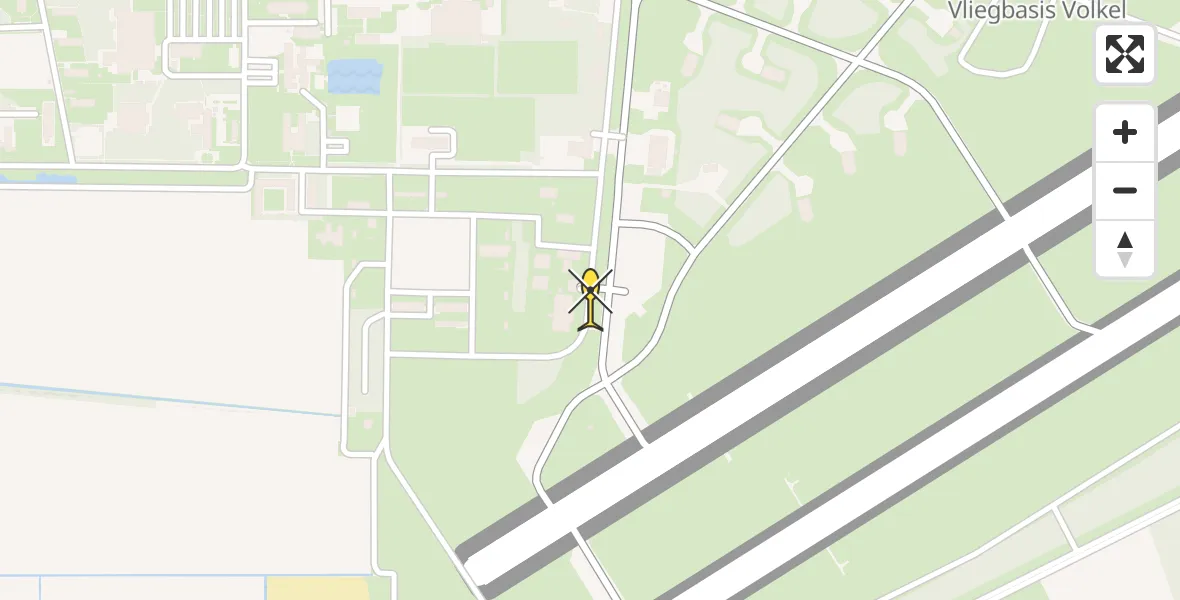This screenshot has width=1180, height=600.
Task: Zoom out of the map
Action: tap(1125, 190)
